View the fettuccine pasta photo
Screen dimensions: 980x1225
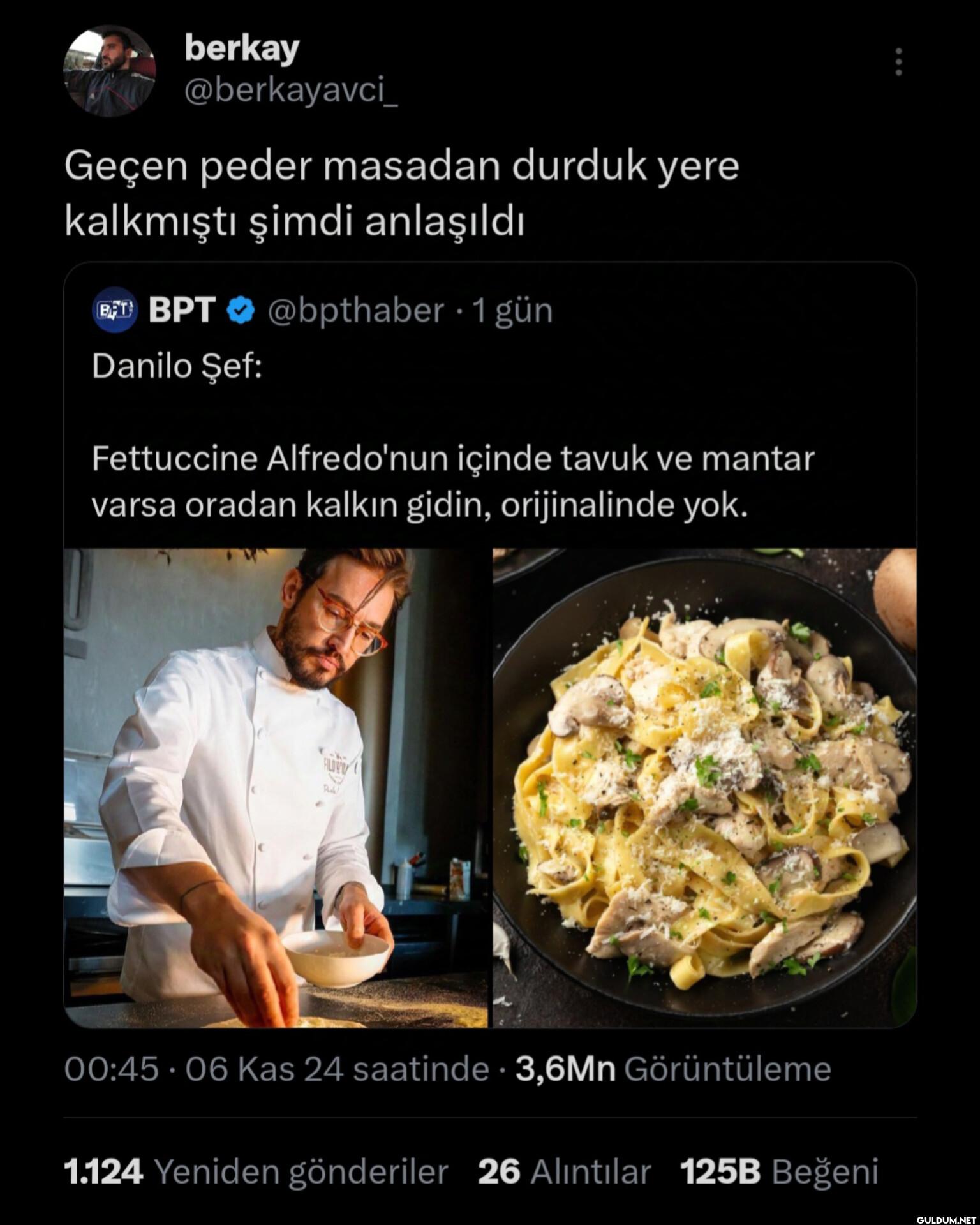click(704, 787)
